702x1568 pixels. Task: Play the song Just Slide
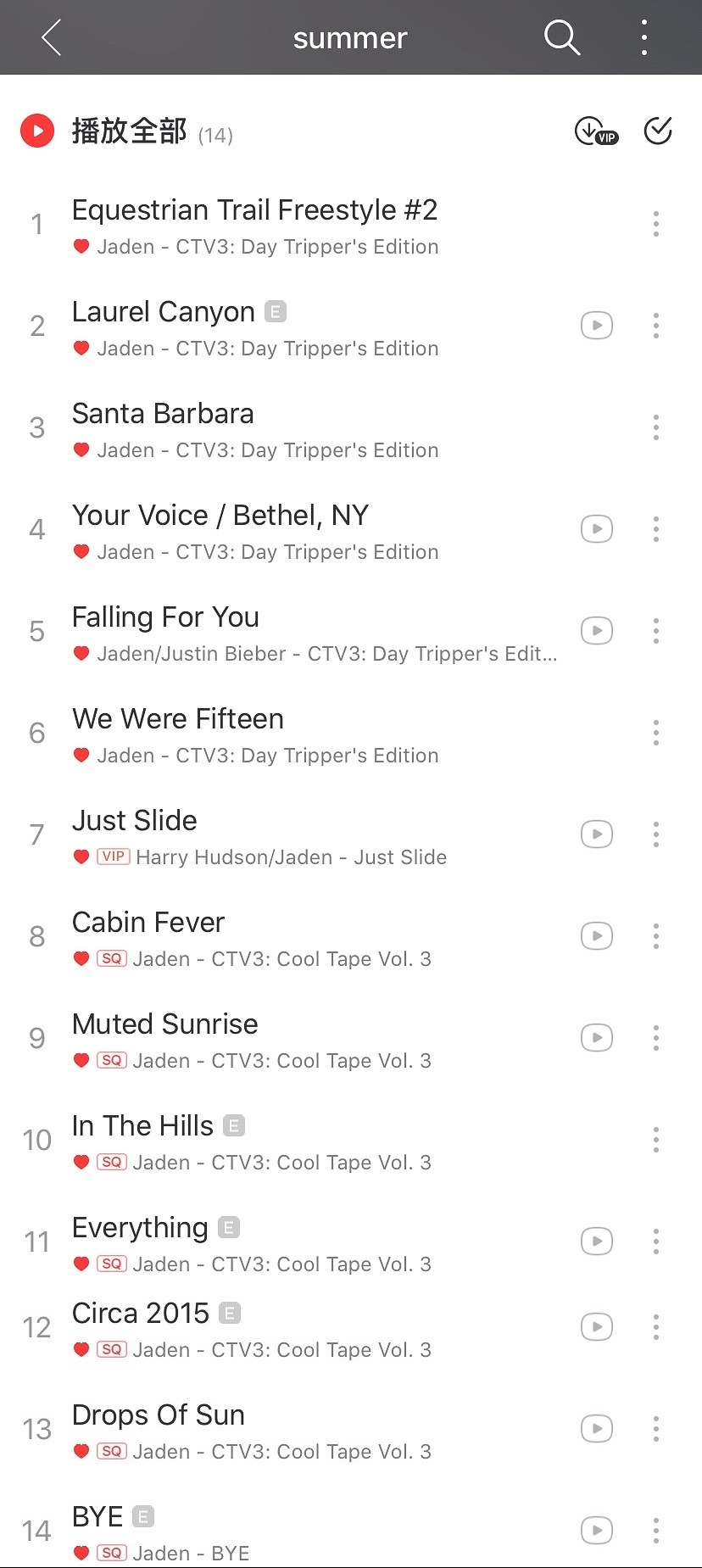pos(135,821)
